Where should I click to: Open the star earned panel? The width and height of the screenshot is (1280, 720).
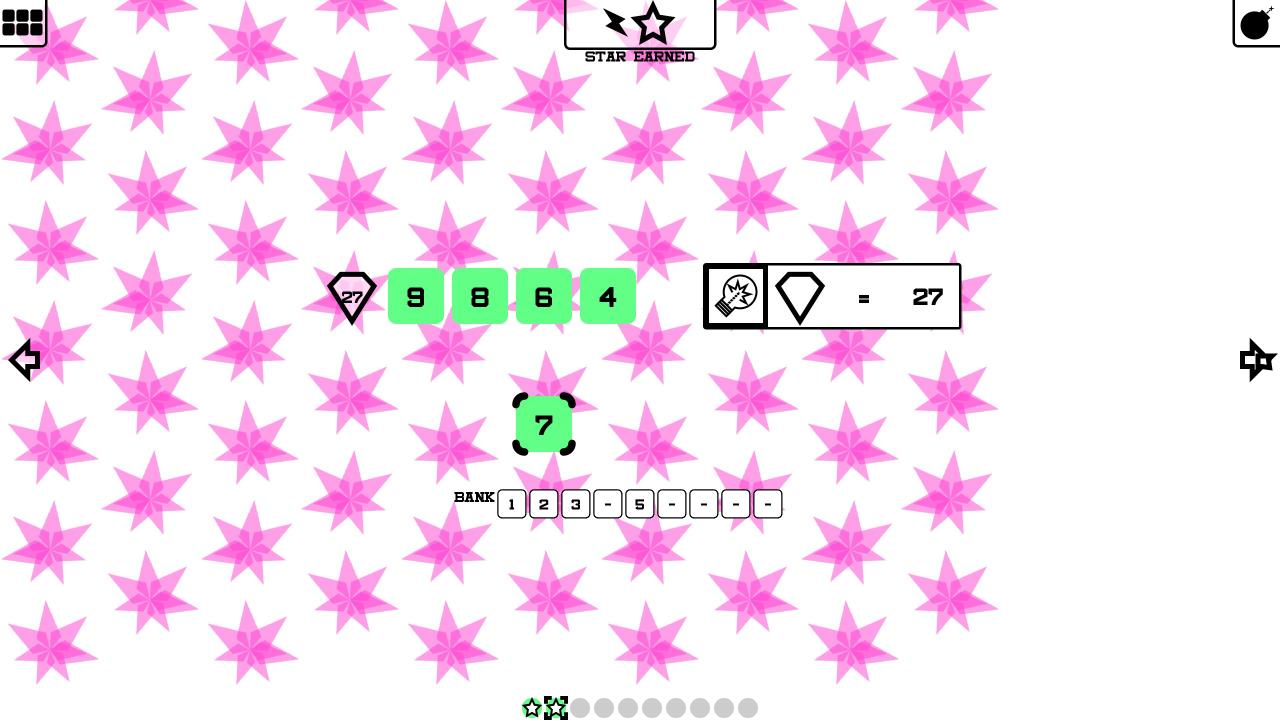(x=640, y=24)
